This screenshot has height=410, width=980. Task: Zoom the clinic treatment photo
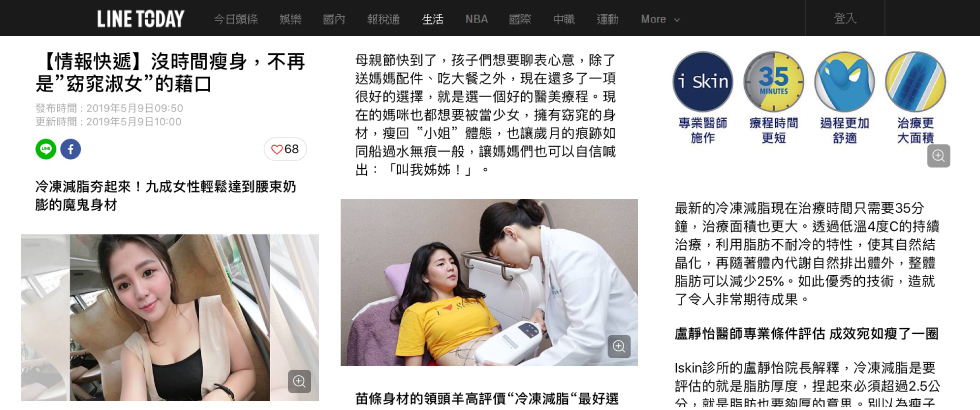(619, 346)
